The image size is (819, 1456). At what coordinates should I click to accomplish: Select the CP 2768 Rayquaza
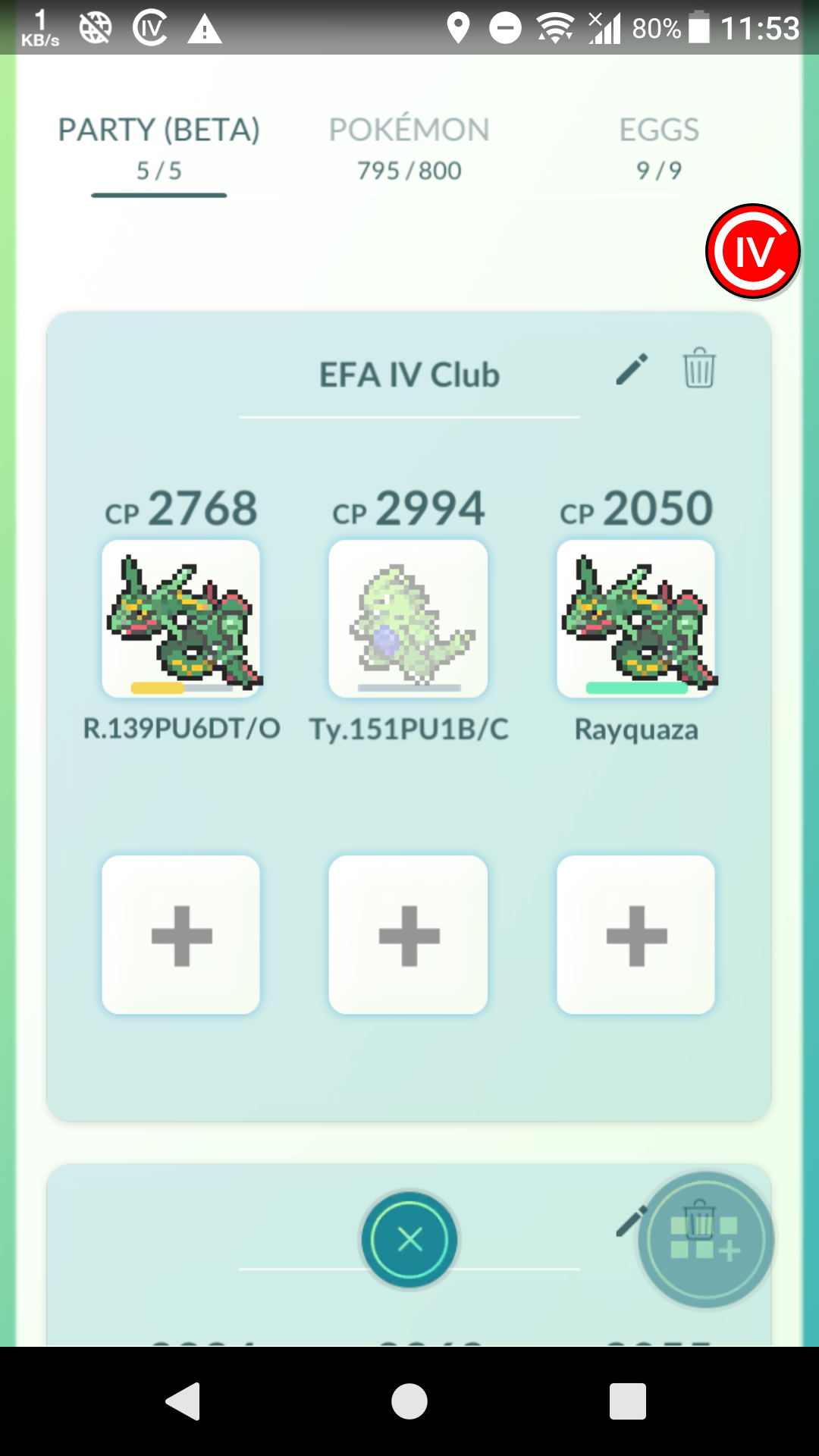pos(181,619)
